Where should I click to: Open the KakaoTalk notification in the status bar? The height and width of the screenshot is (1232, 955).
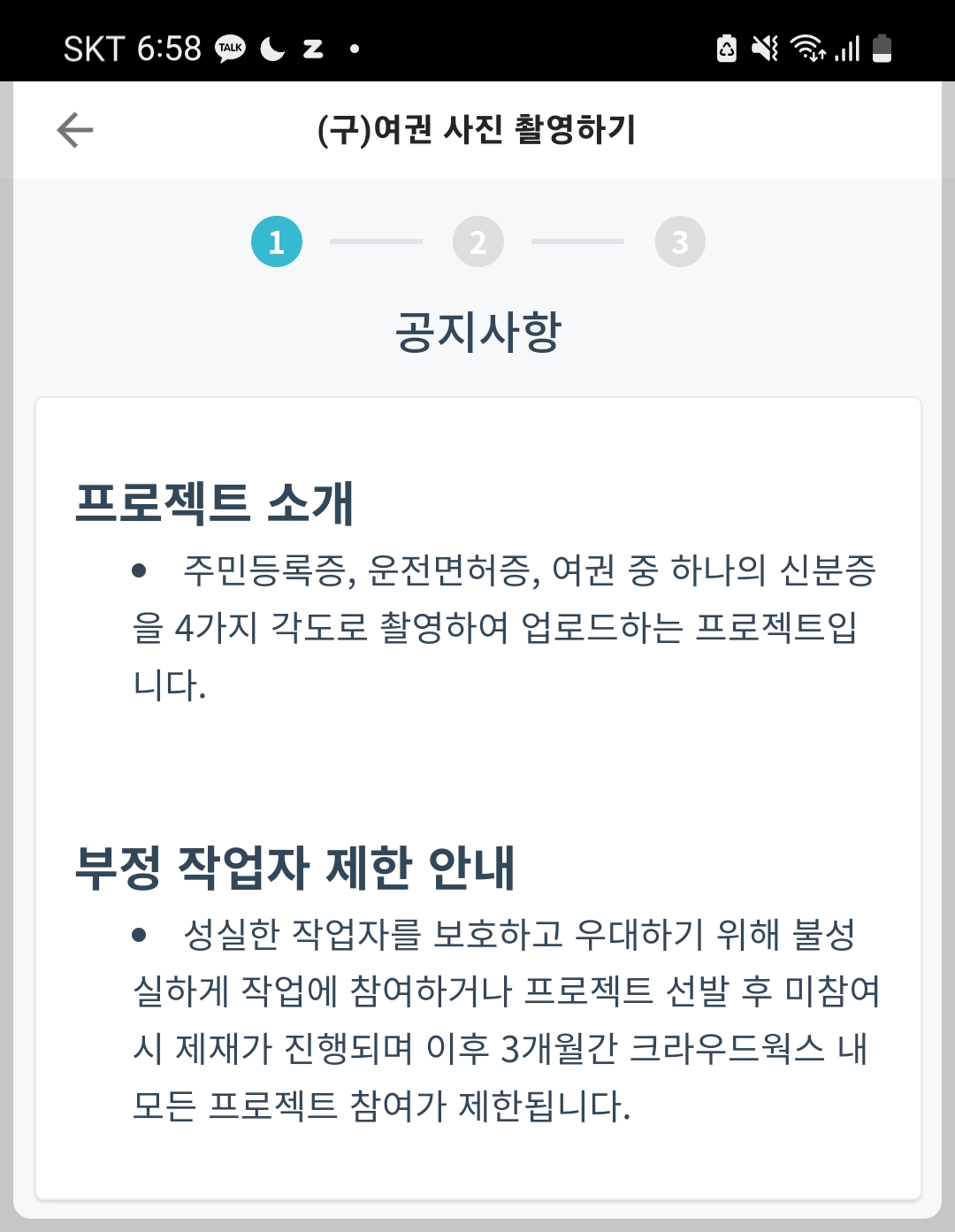point(232,49)
